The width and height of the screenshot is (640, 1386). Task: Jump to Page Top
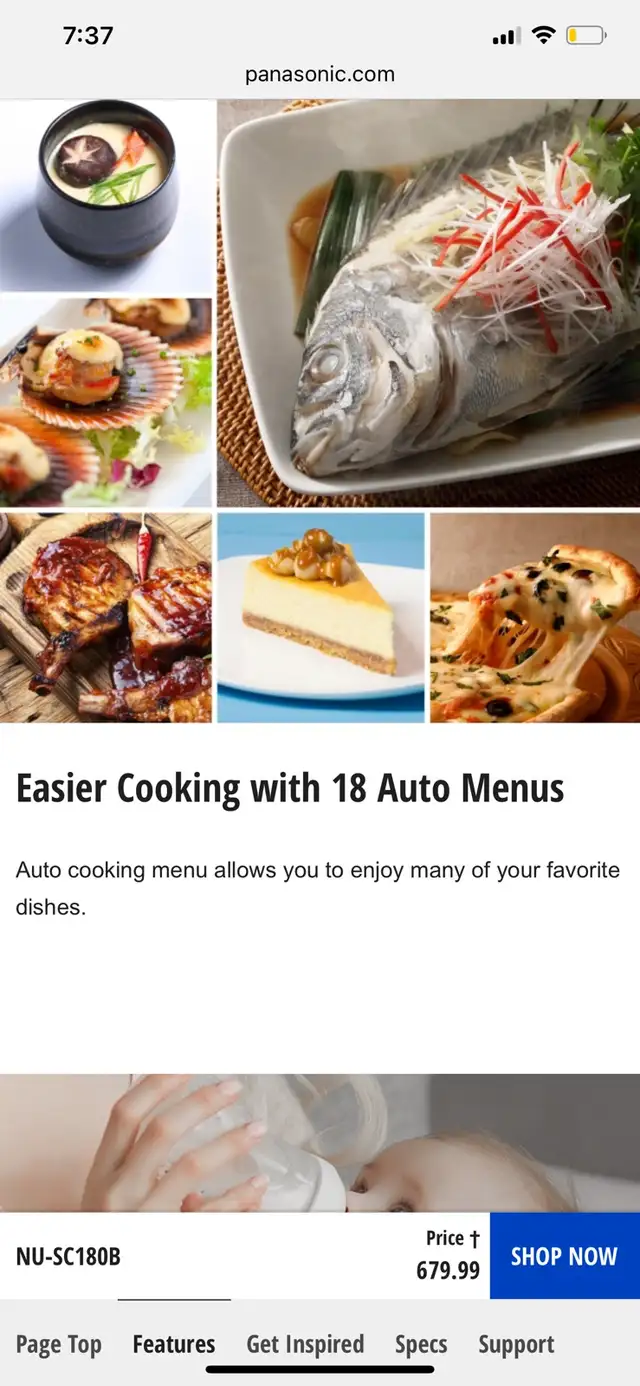click(59, 1345)
